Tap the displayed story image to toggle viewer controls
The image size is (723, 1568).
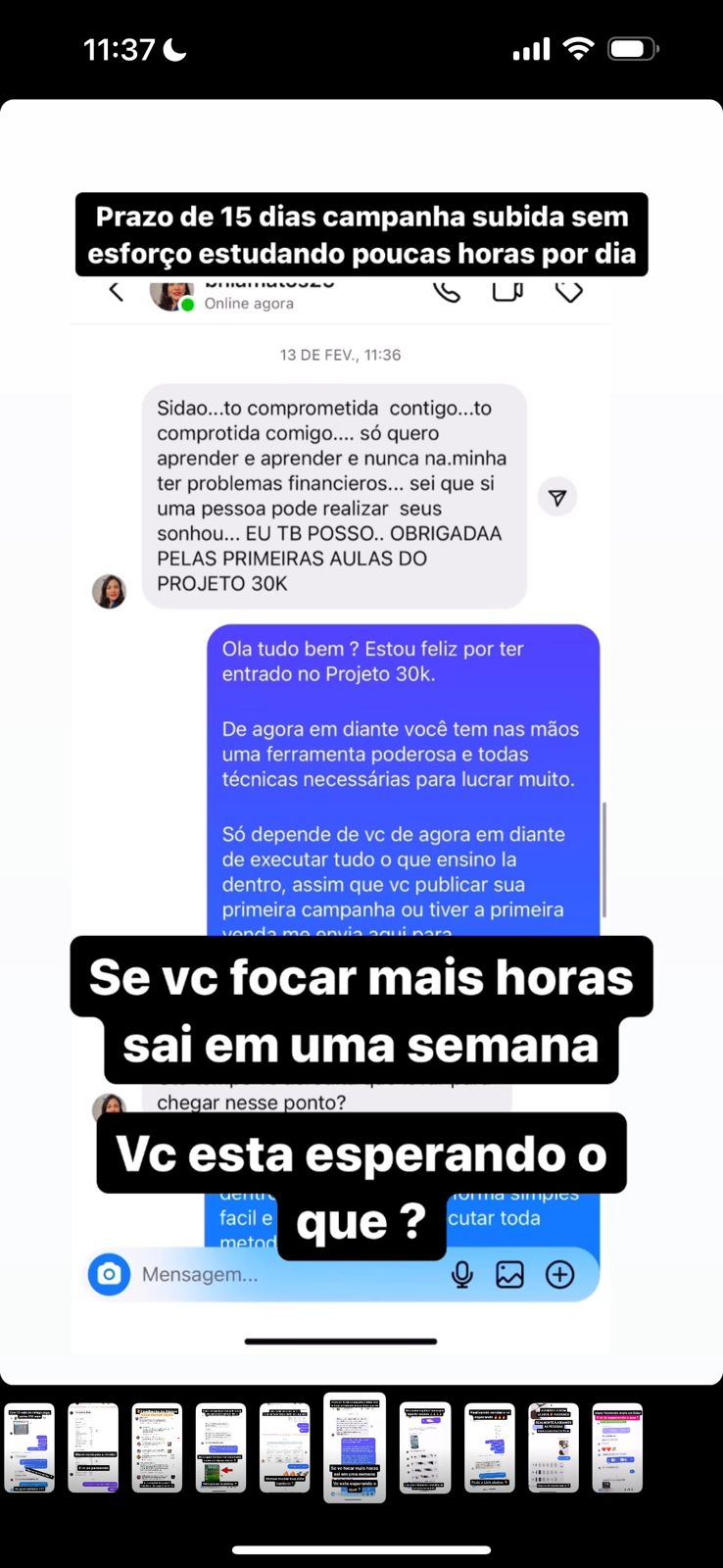[361, 742]
